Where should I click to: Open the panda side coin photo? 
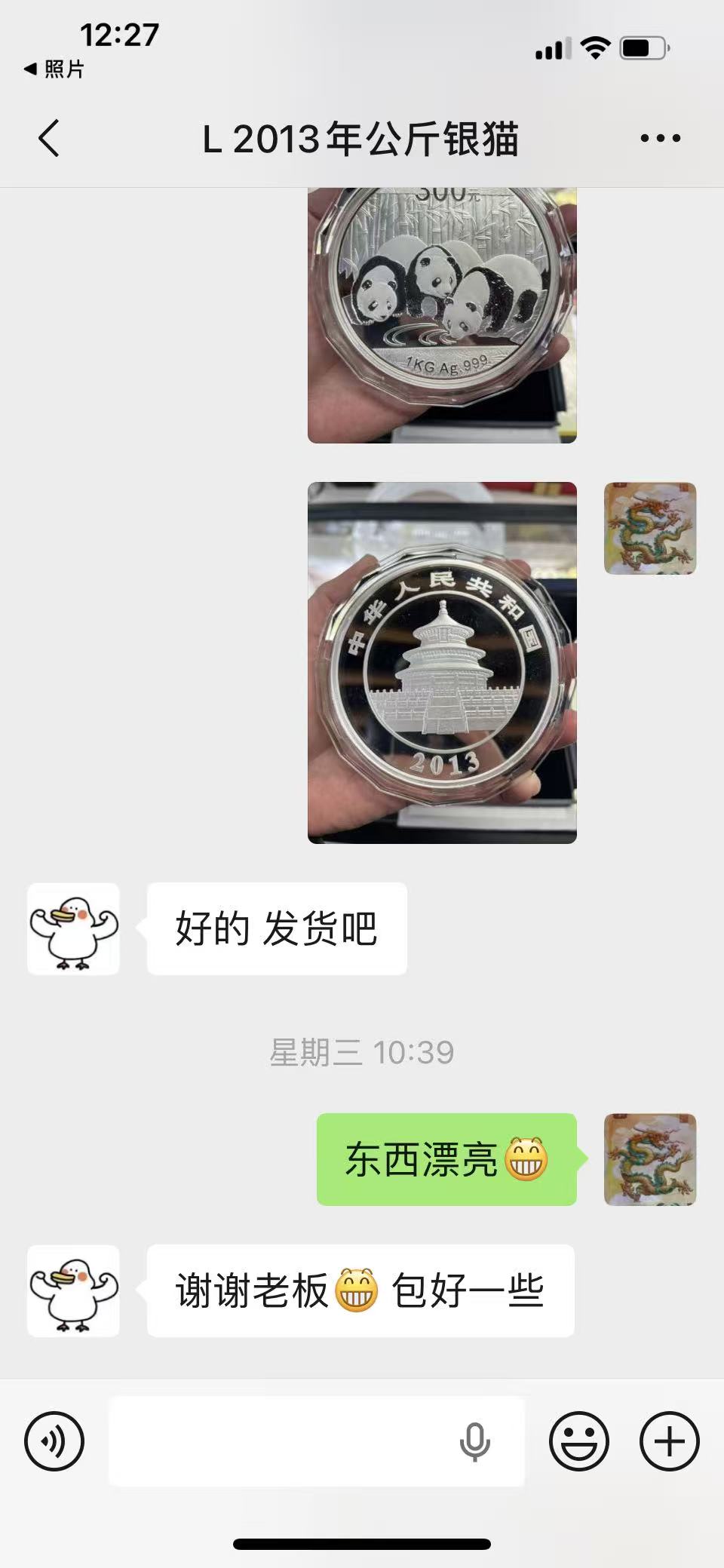442,315
